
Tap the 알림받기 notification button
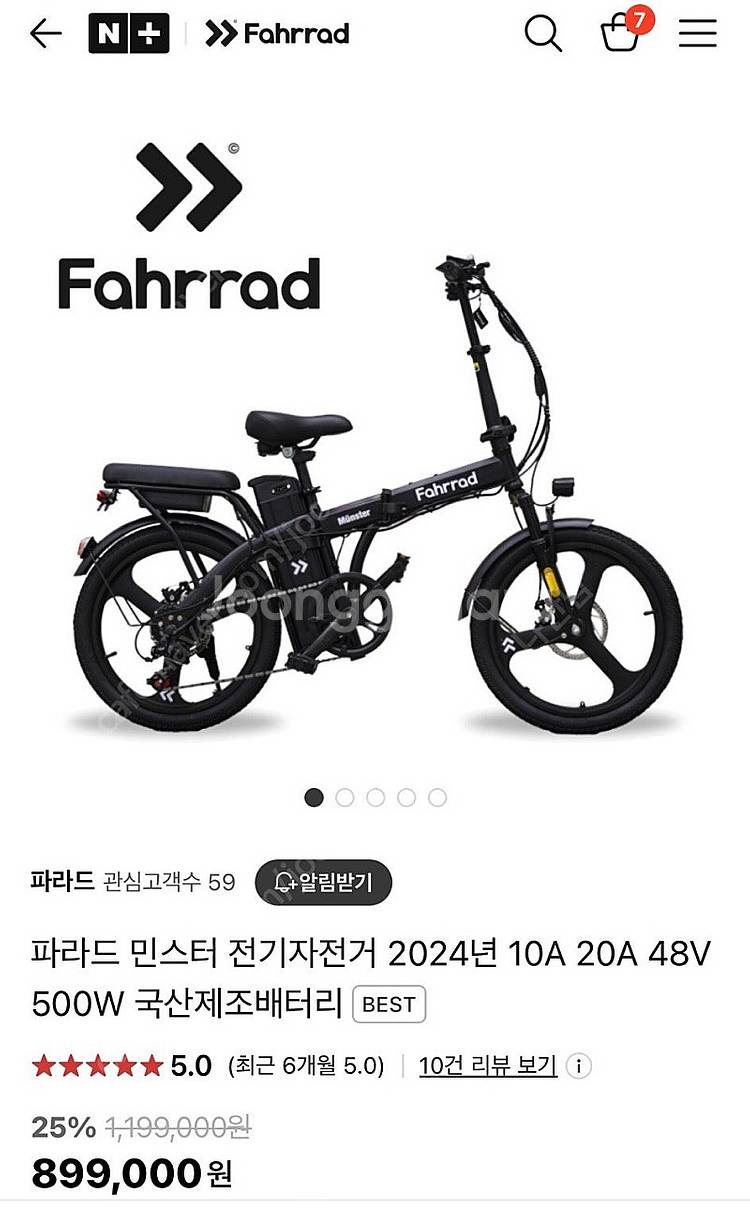coord(323,882)
